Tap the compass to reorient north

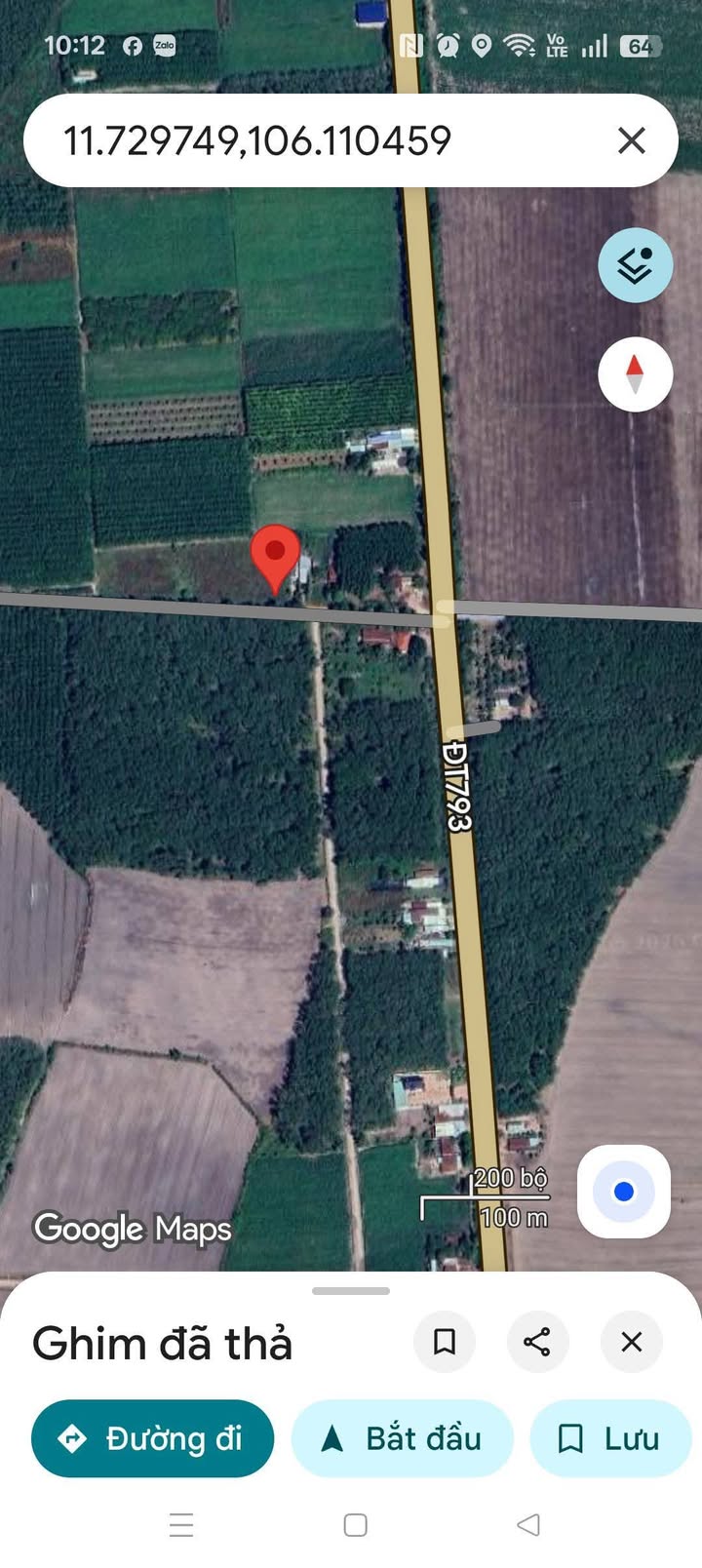click(636, 374)
